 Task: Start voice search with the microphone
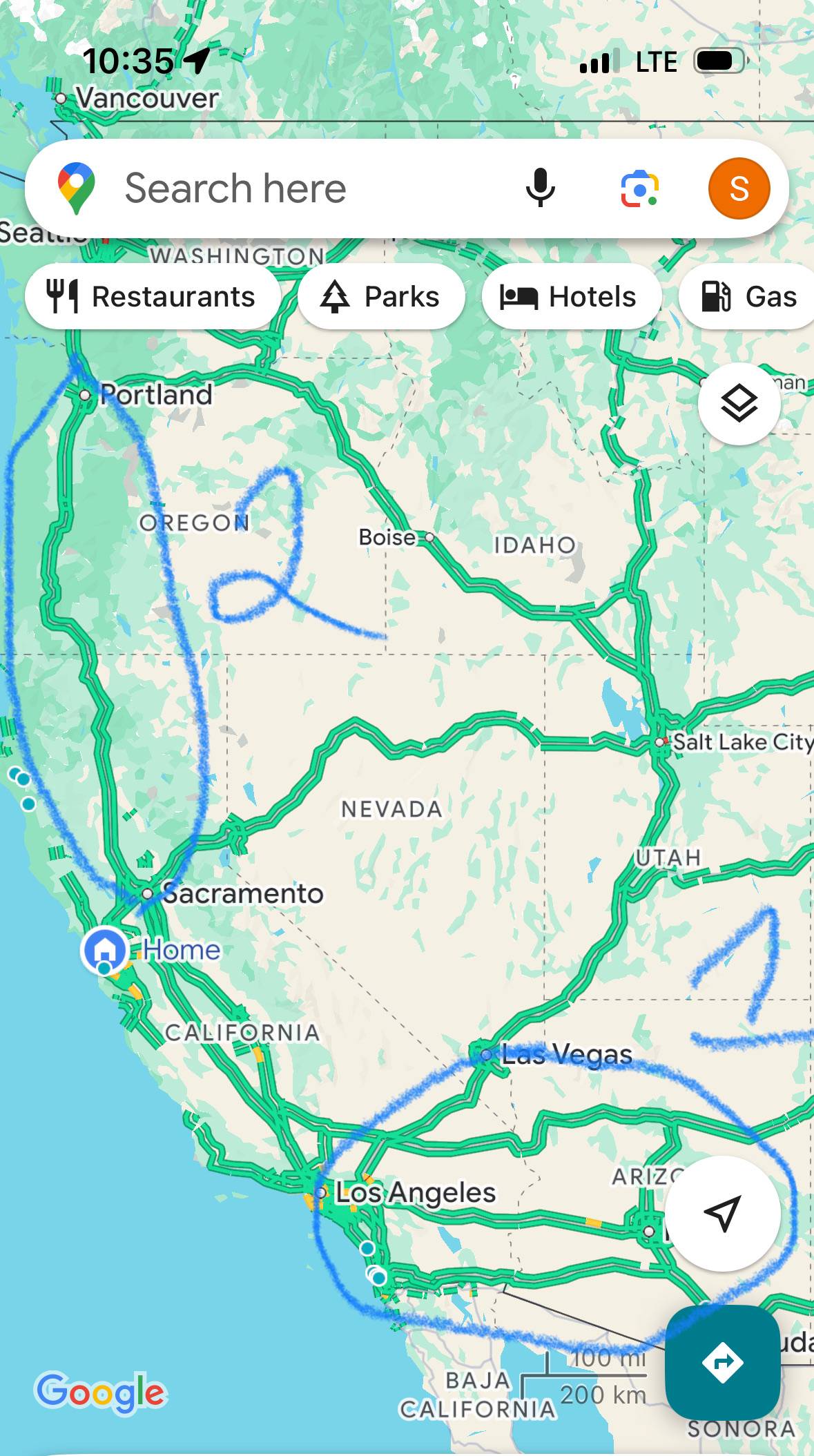(x=540, y=188)
